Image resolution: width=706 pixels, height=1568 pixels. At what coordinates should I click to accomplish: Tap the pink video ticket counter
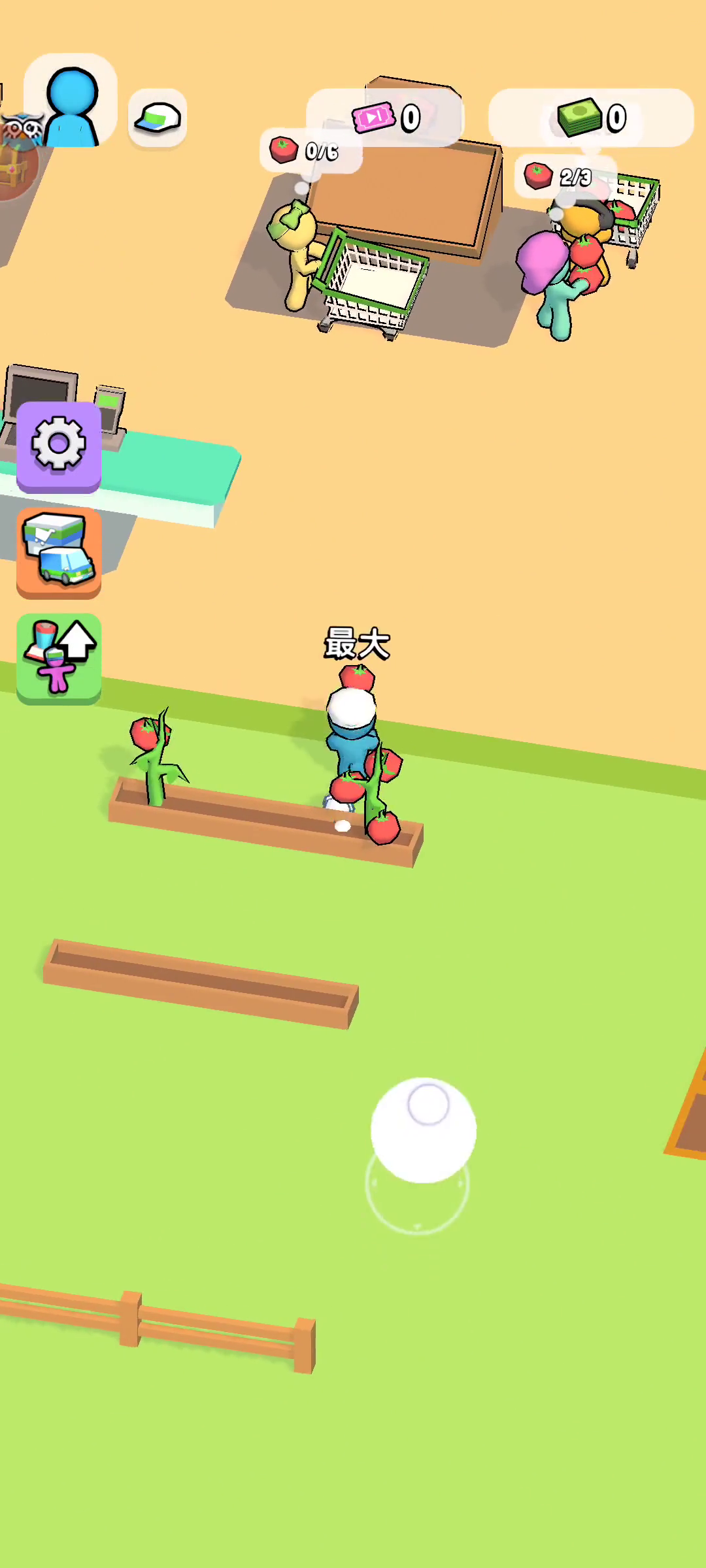386,118
